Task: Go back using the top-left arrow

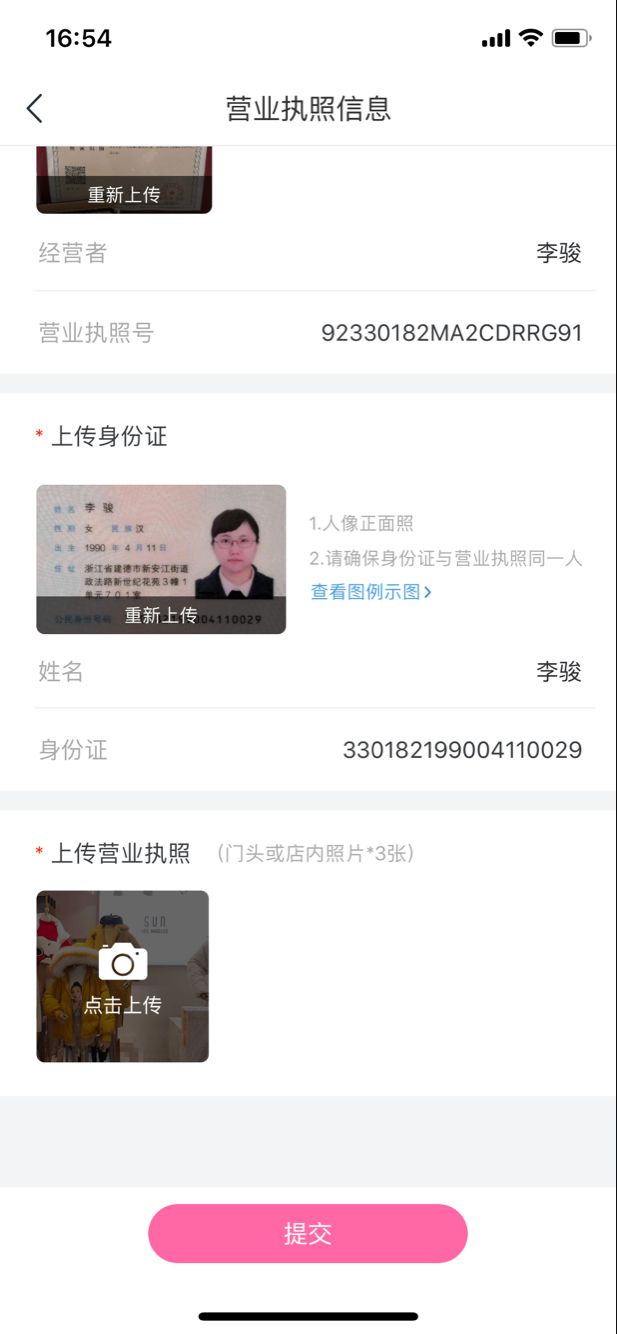Action: 35,108
